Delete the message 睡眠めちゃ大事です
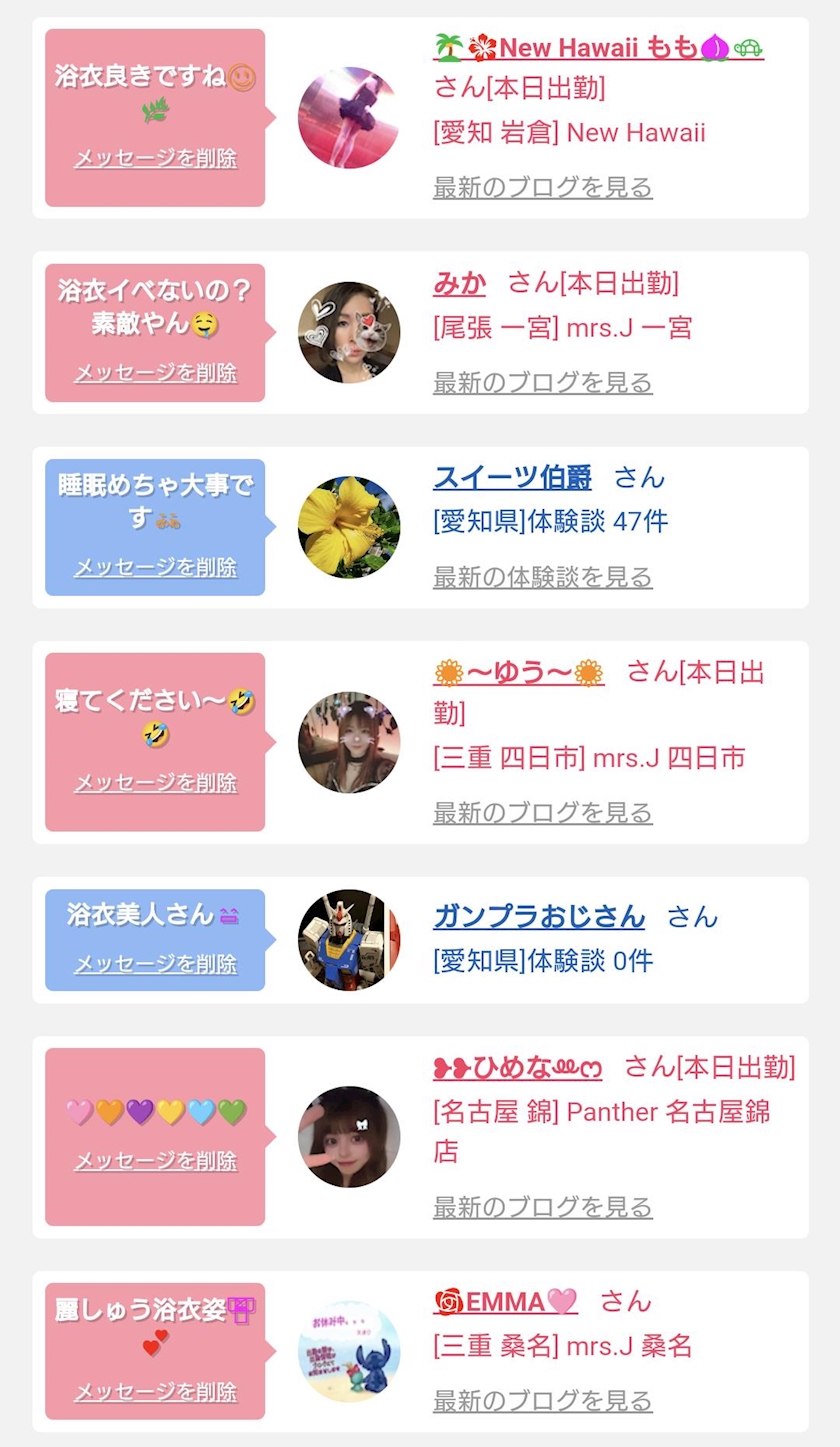 [x=155, y=567]
